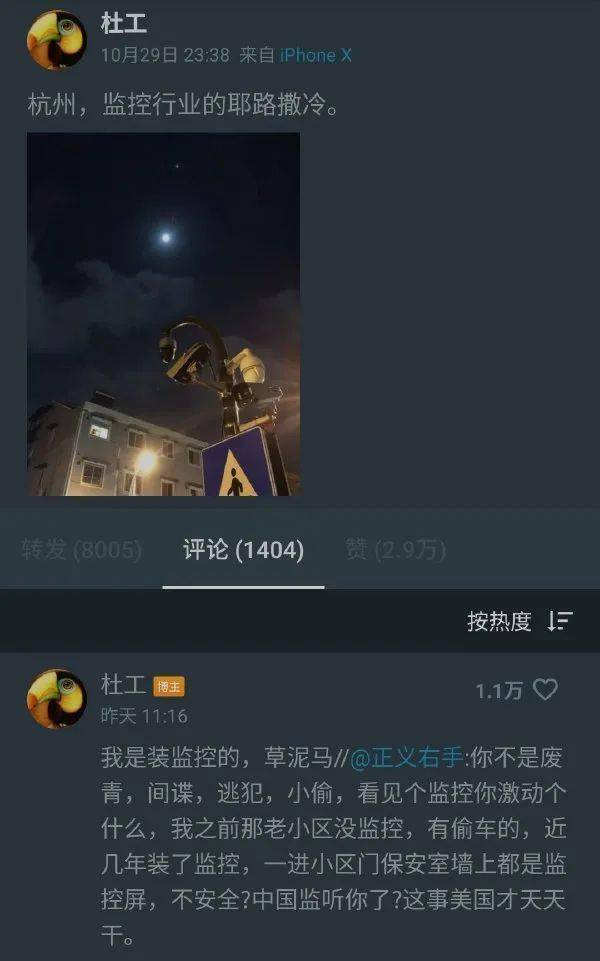Select the 评论 (1404) tab
This screenshot has width=600, height=961.
click(x=243, y=549)
